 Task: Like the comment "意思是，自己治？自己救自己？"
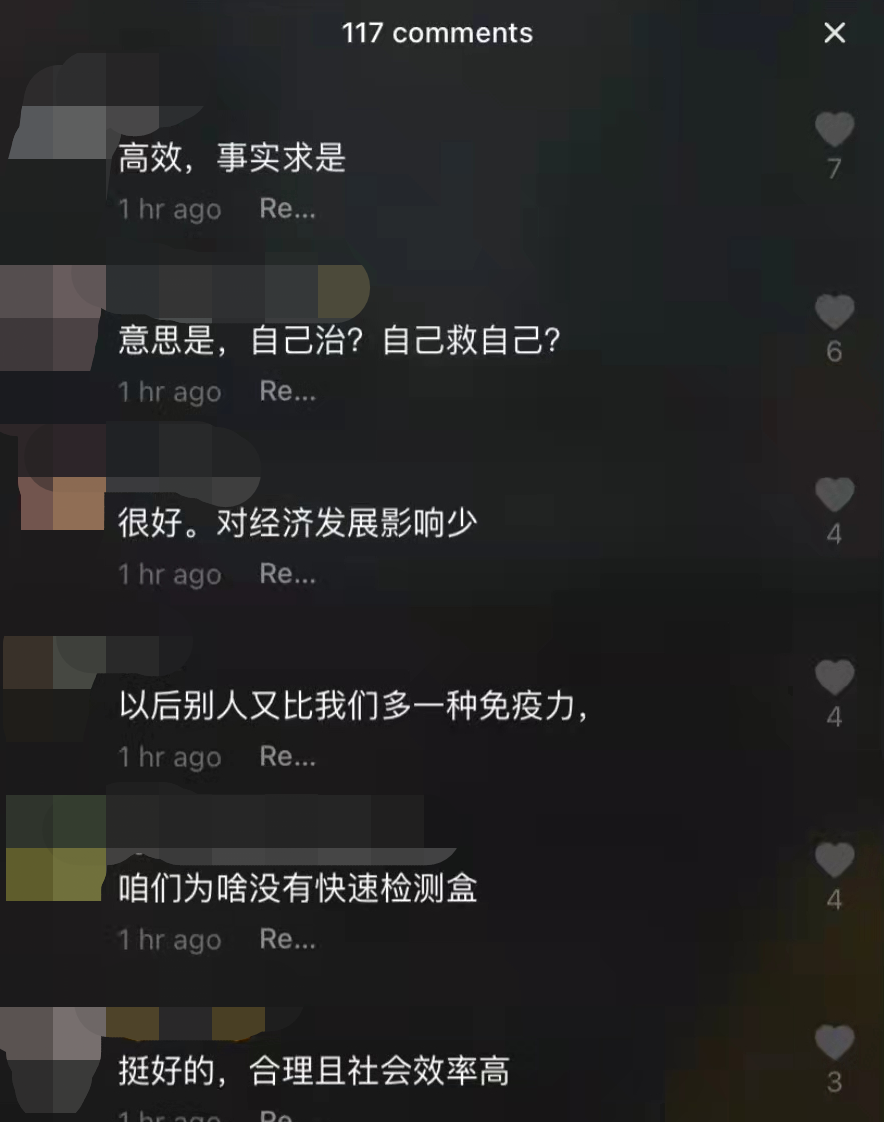(x=834, y=313)
